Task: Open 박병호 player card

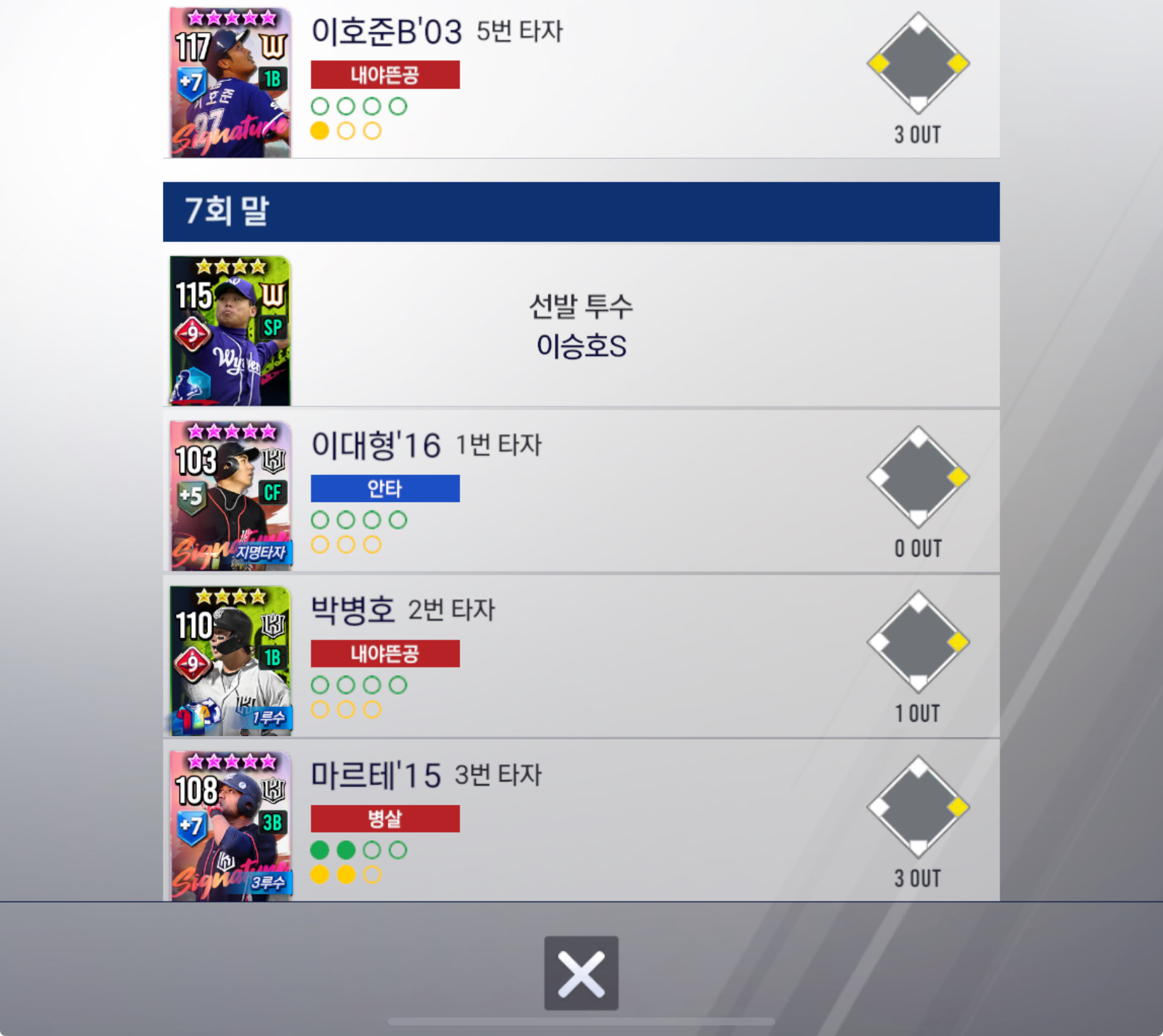Action: 230,660
